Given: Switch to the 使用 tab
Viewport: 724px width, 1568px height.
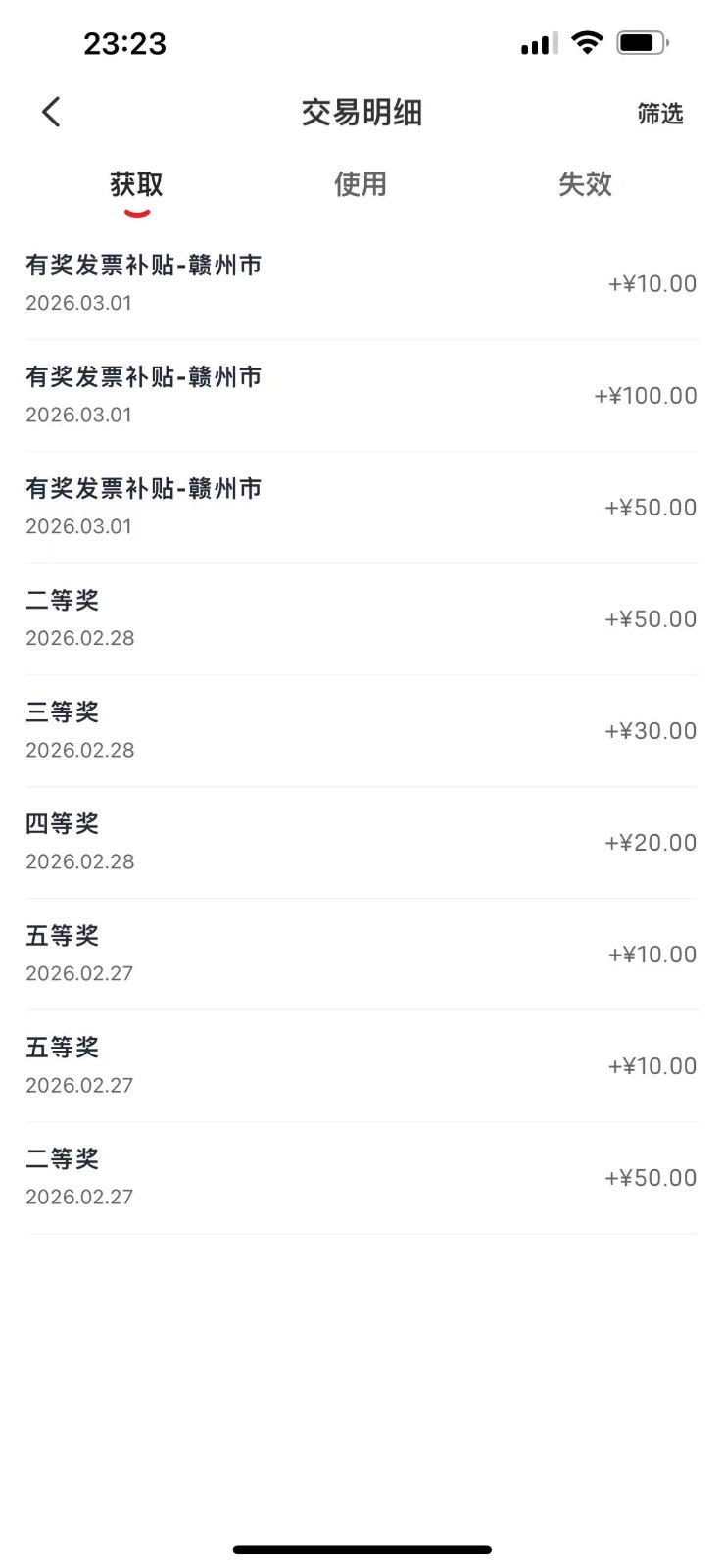Looking at the screenshot, I should click(361, 184).
